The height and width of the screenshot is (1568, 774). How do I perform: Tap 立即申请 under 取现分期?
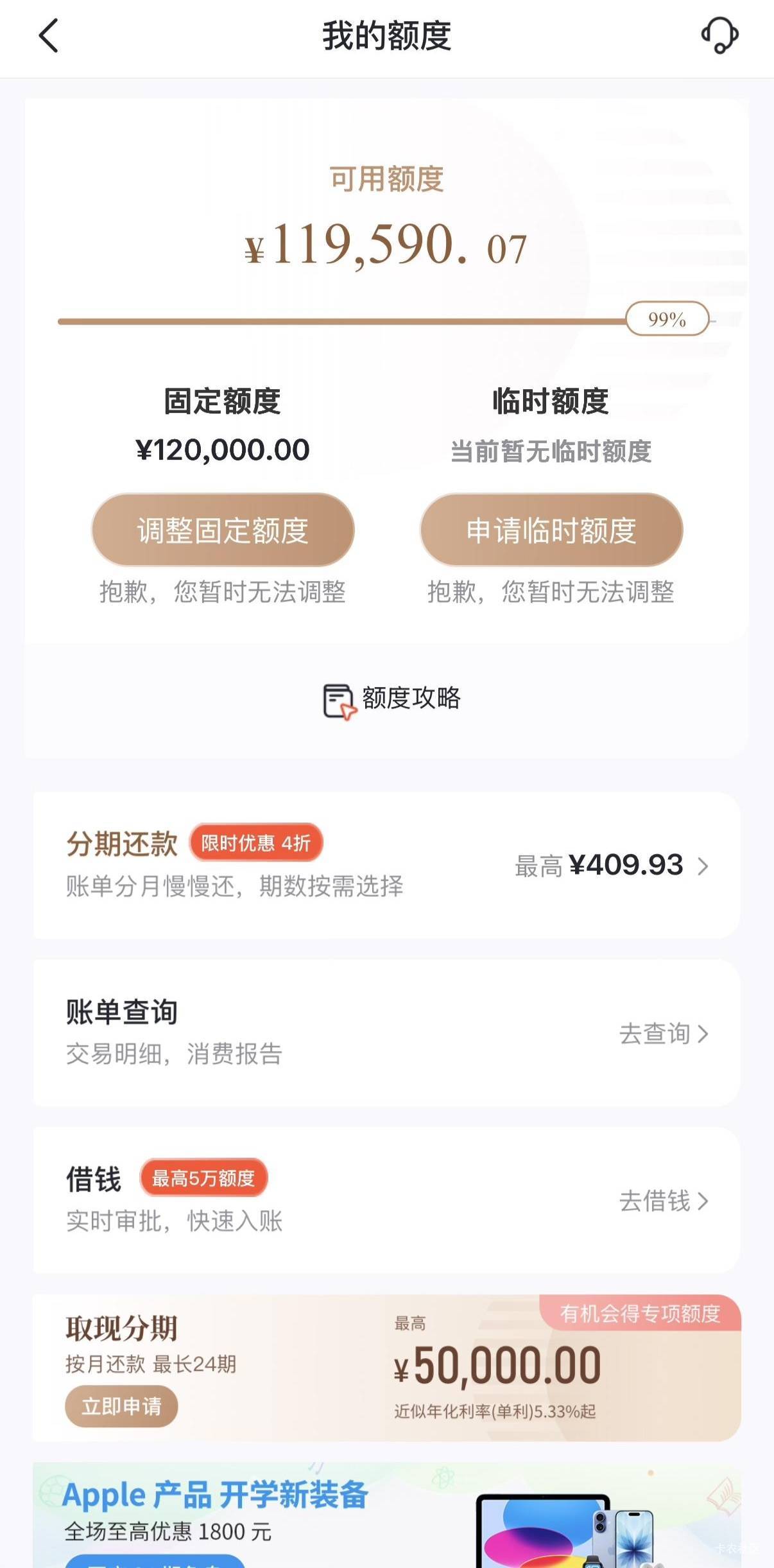pos(121,1406)
